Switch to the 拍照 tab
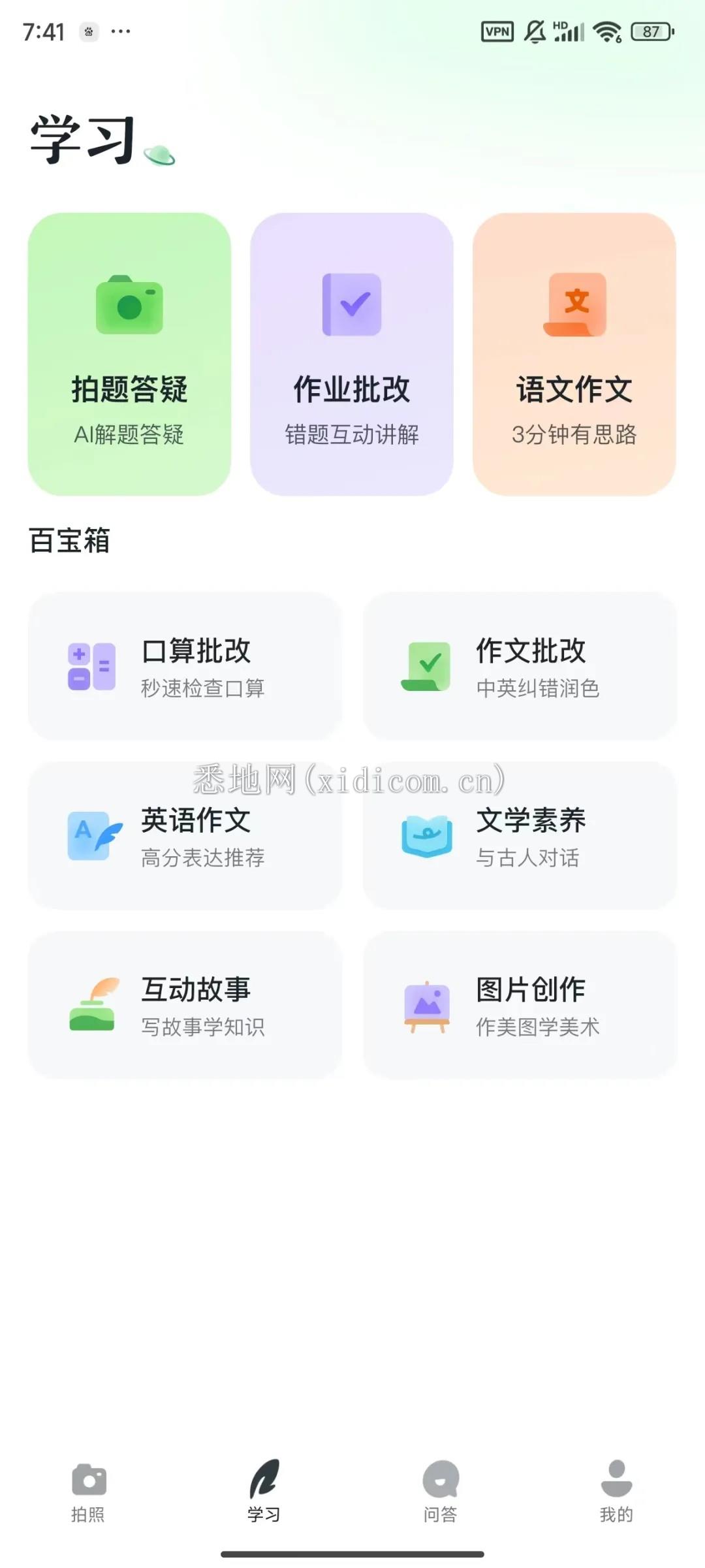705x1568 pixels. (x=88, y=1496)
